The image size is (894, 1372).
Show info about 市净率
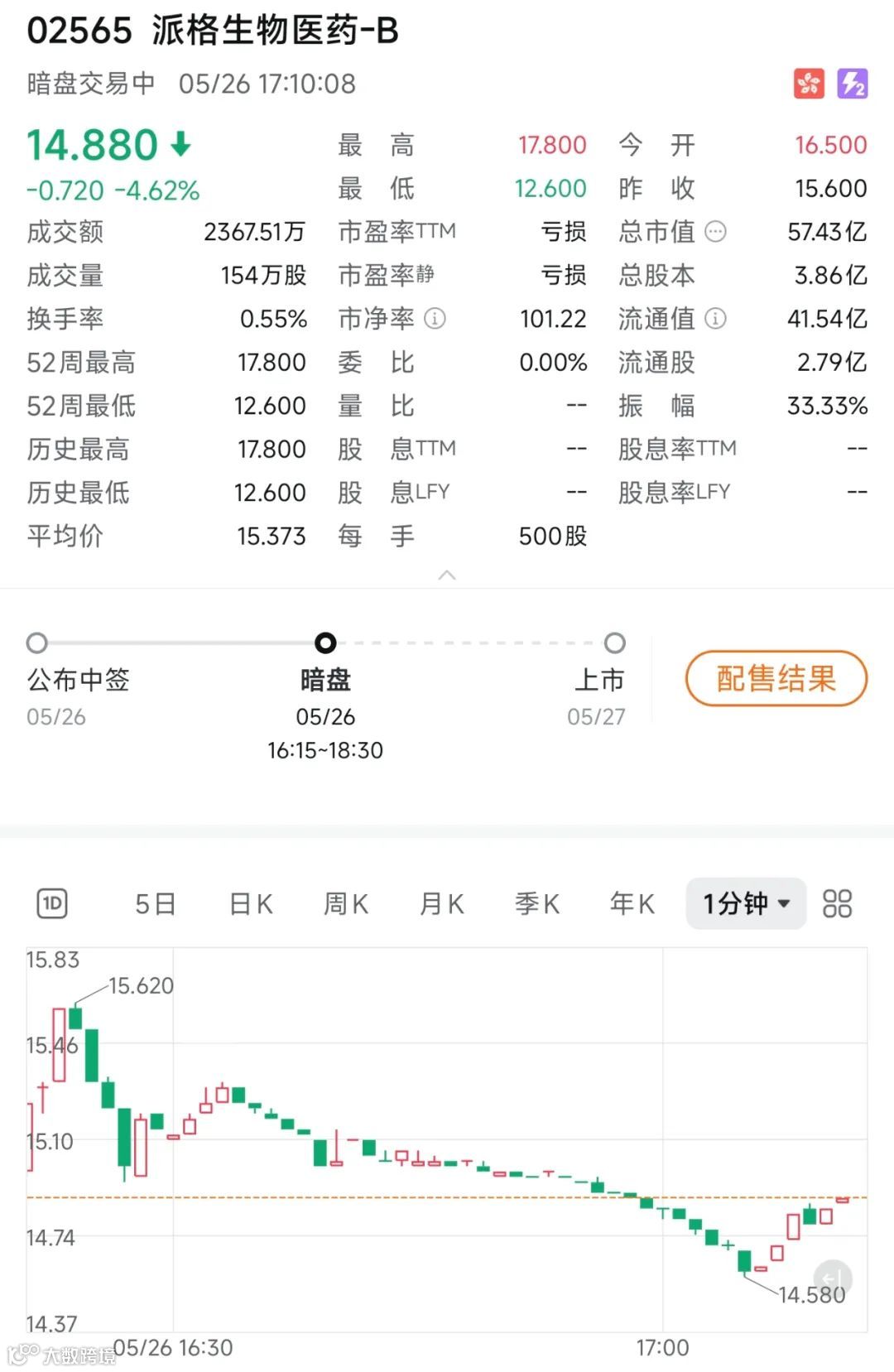[435, 318]
